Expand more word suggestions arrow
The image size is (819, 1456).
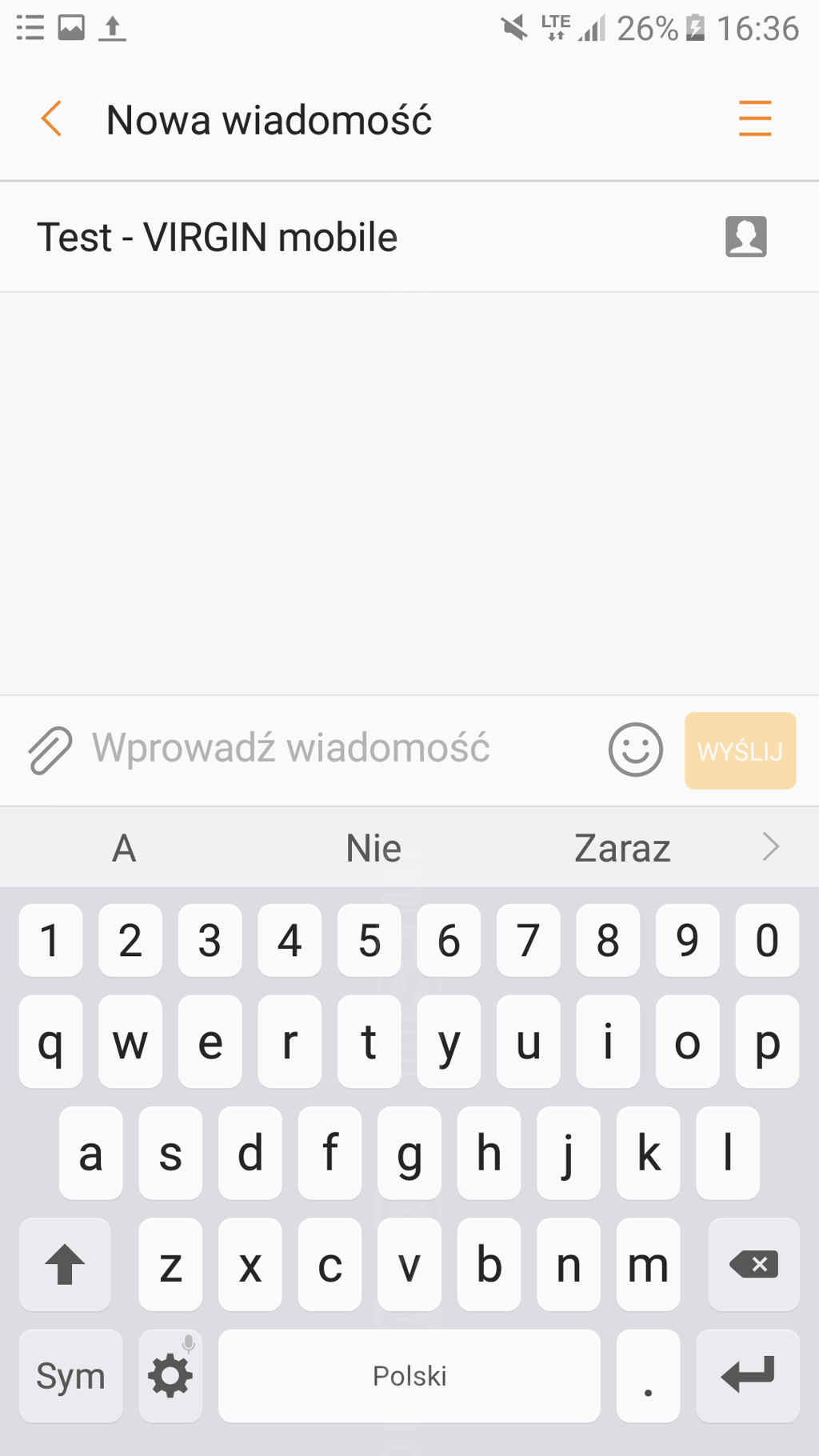(770, 847)
